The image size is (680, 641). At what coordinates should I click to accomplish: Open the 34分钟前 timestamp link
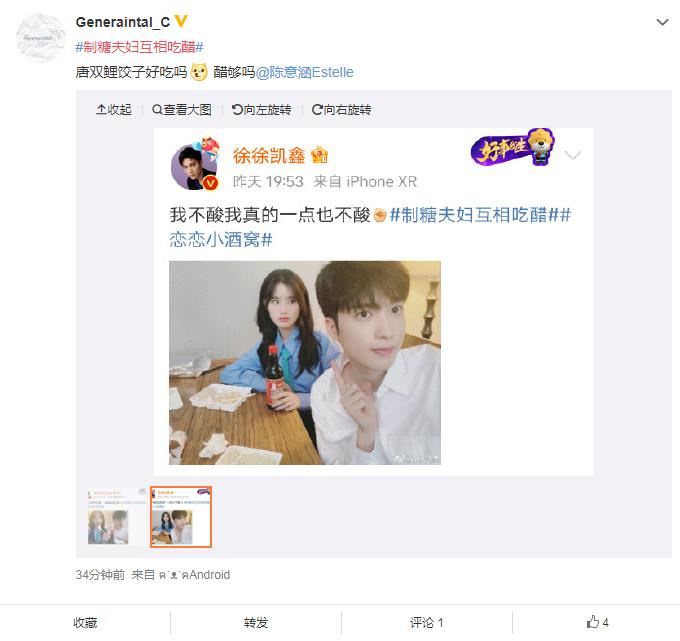(x=100, y=575)
